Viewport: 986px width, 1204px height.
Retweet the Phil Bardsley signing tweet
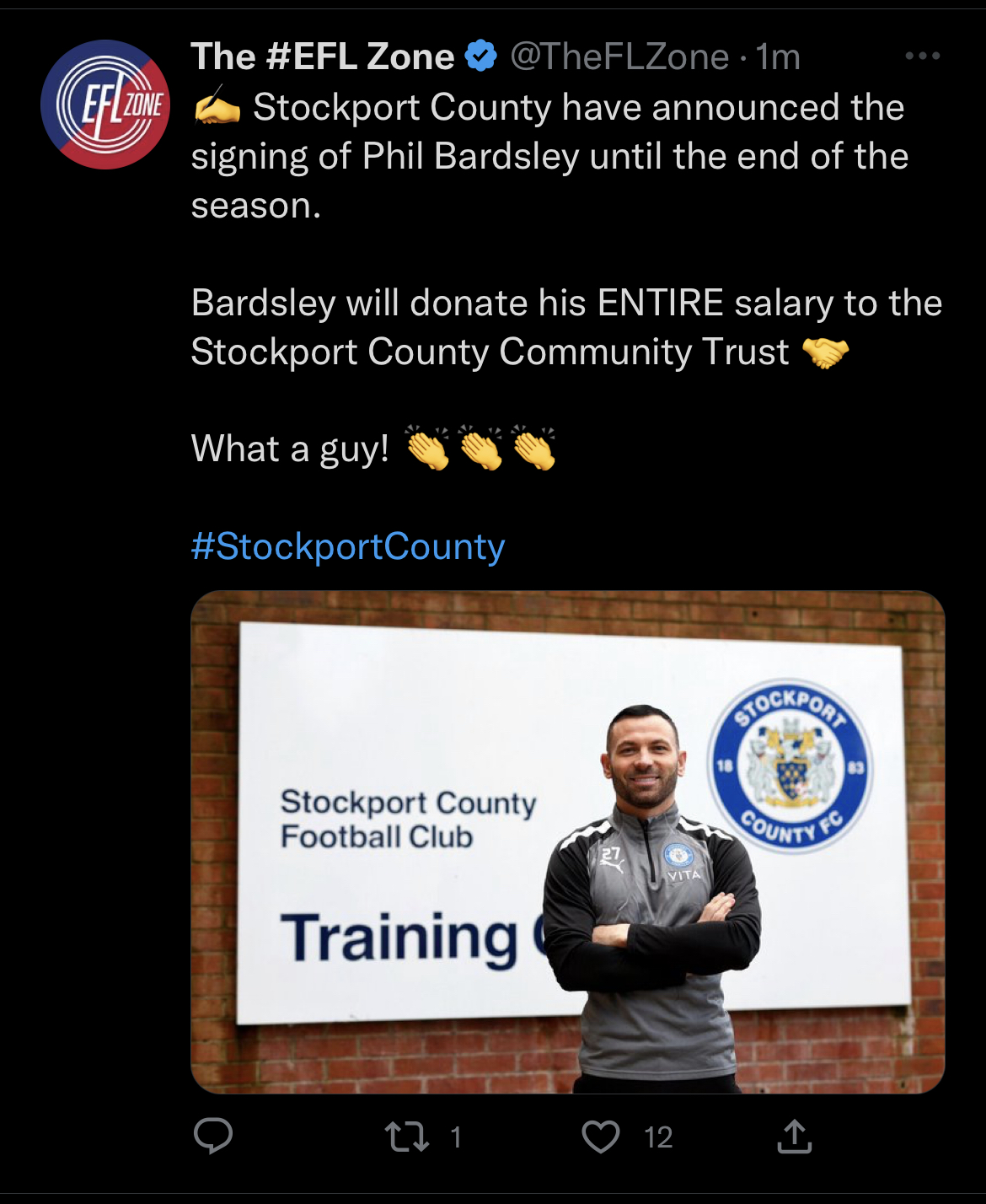(x=407, y=1136)
